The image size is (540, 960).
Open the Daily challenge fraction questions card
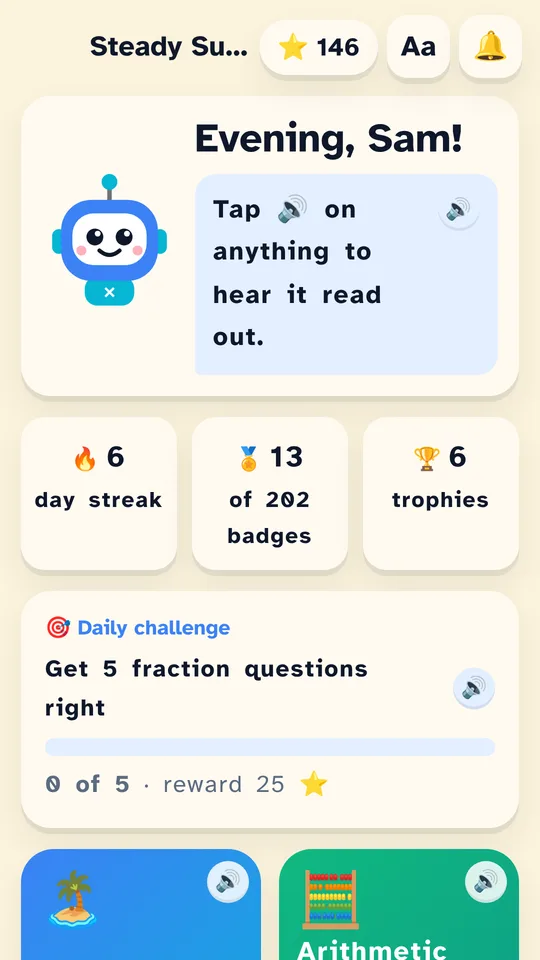pos(270,710)
